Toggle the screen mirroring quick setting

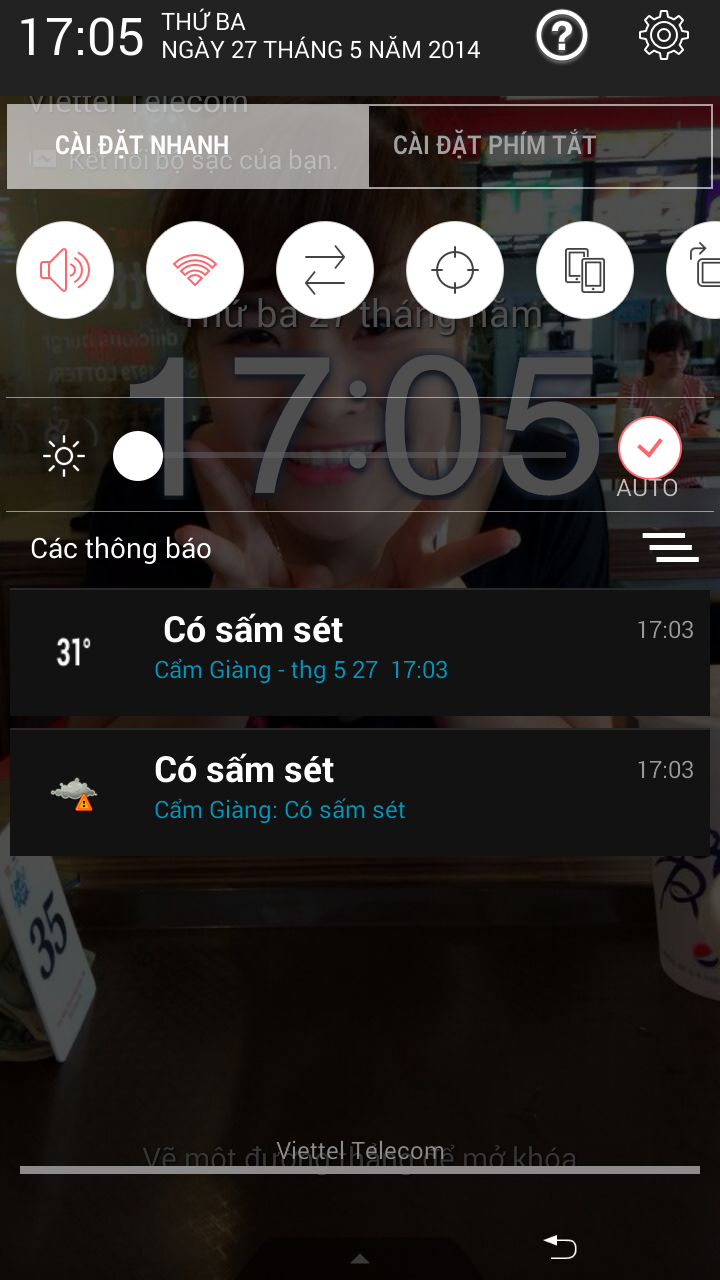tap(585, 270)
